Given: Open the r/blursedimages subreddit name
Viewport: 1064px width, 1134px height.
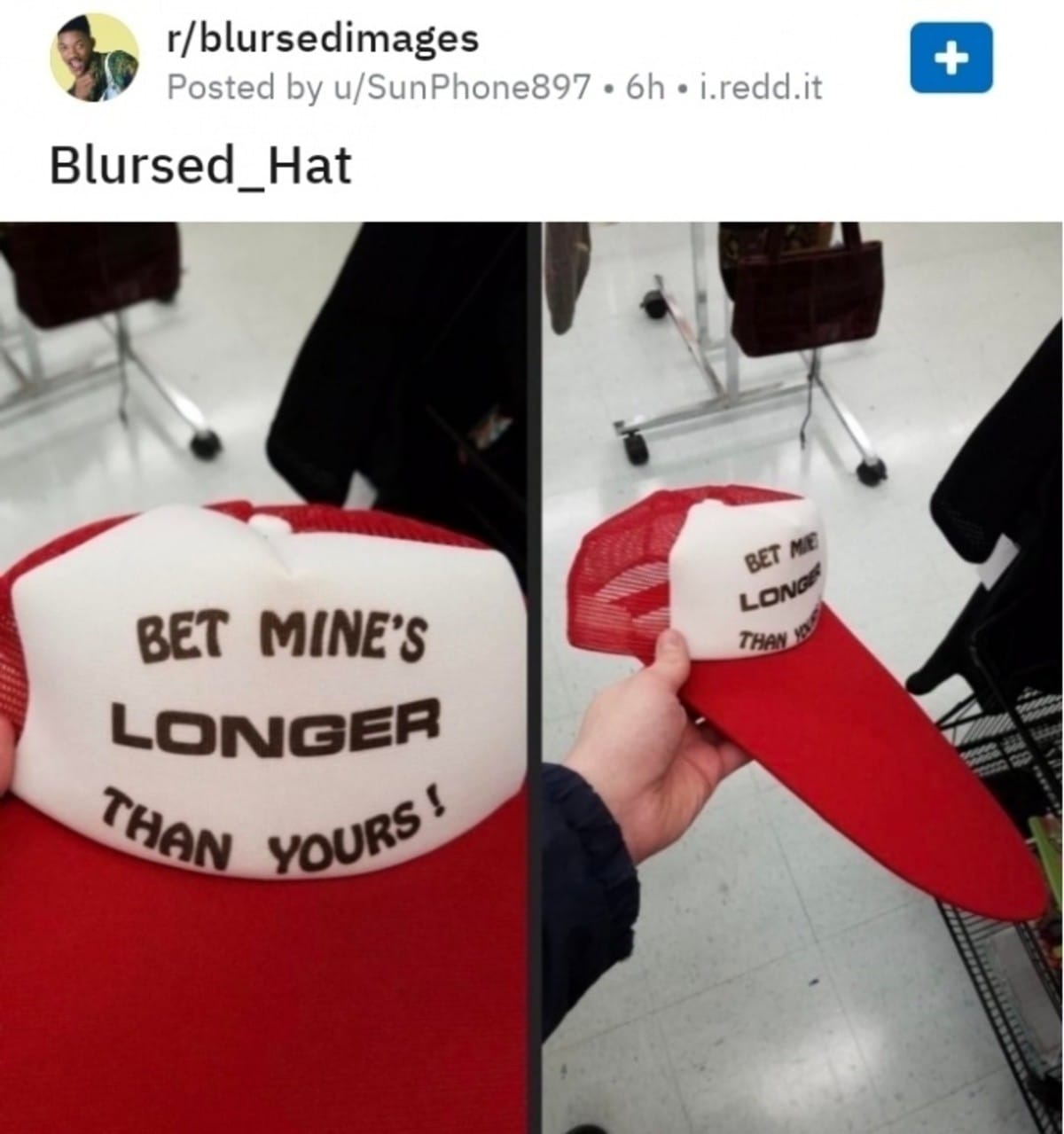Looking at the screenshot, I should tap(322, 37).
